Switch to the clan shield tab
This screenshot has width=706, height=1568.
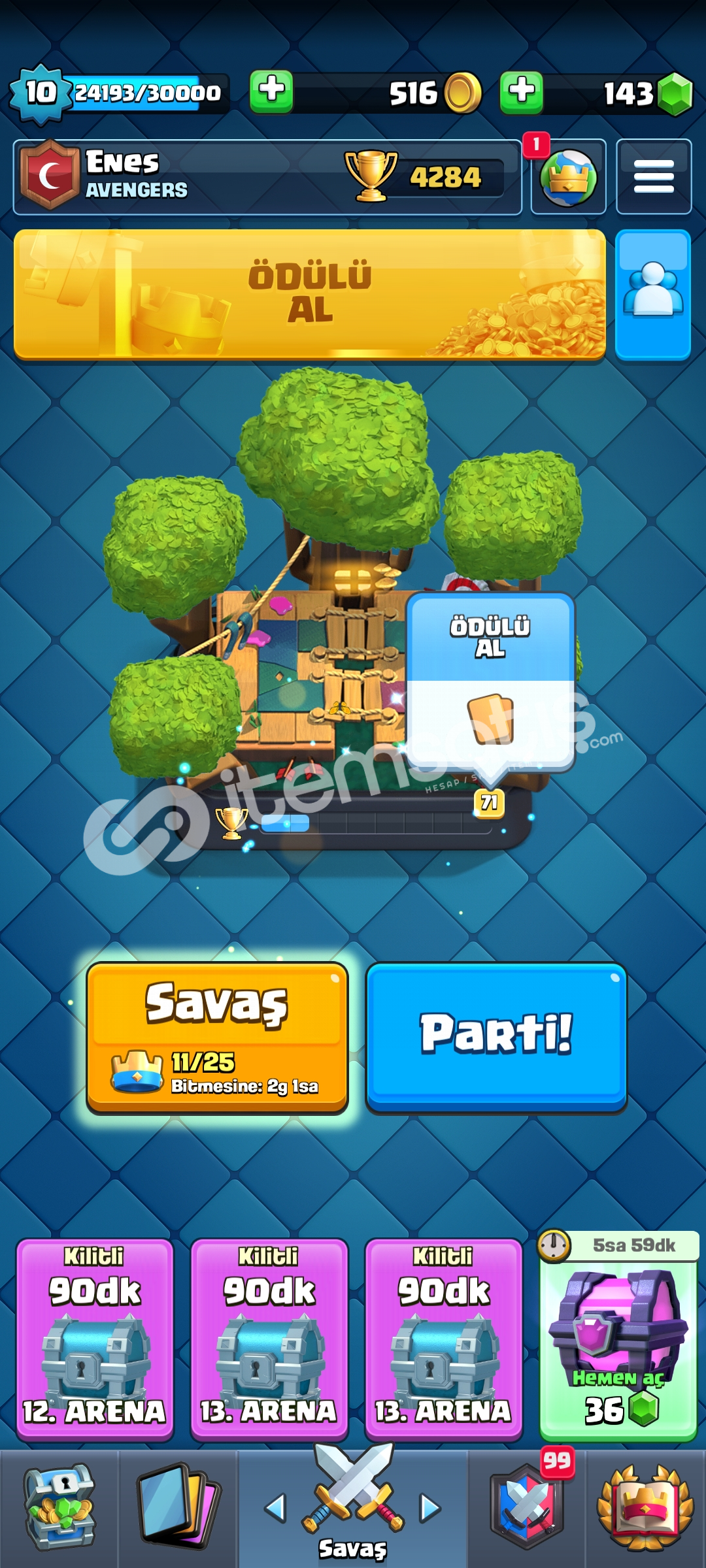527,1507
